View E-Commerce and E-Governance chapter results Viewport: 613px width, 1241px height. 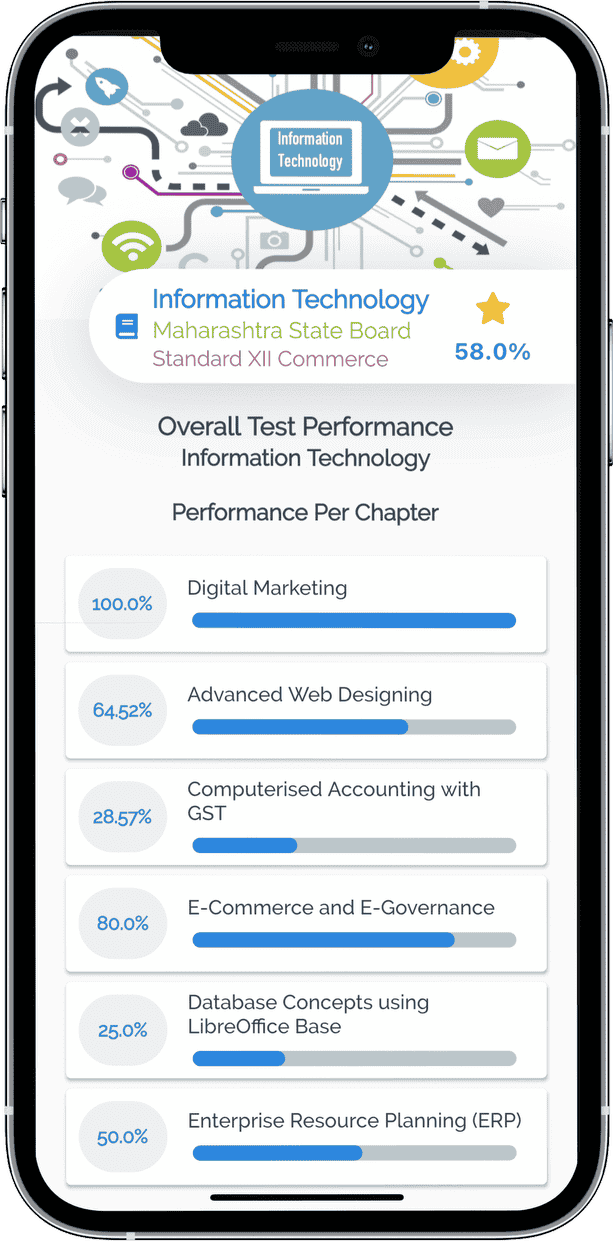(x=306, y=923)
